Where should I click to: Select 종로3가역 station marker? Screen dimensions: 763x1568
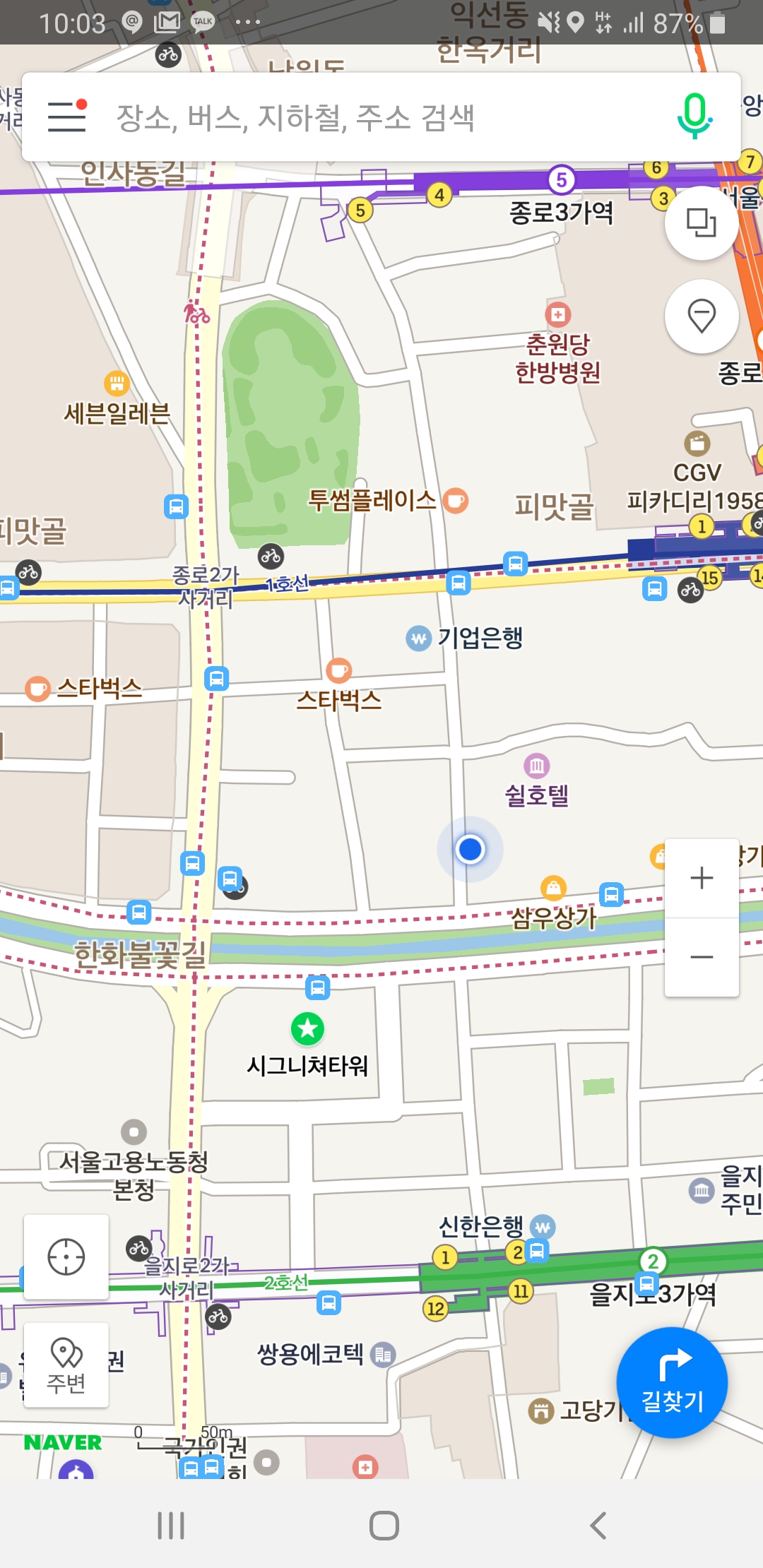click(x=561, y=181)
